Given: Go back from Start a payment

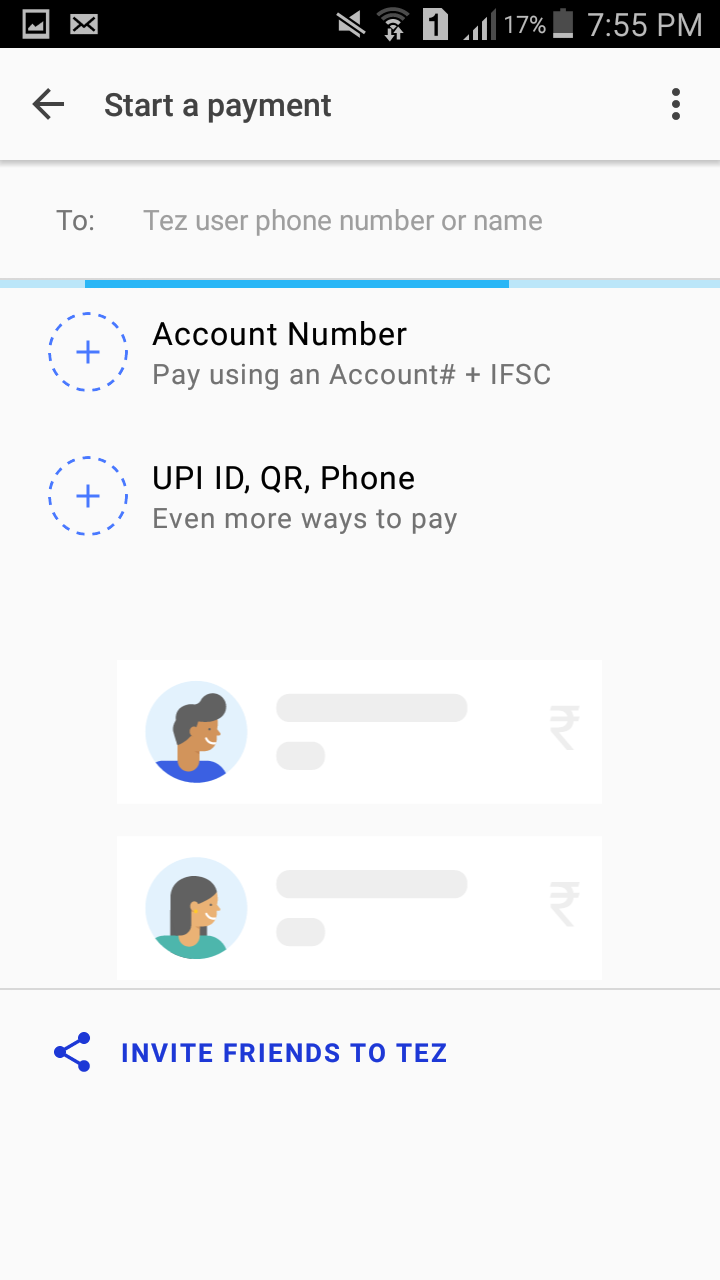Looking at the screenshot, I should (x=48, y=105).
